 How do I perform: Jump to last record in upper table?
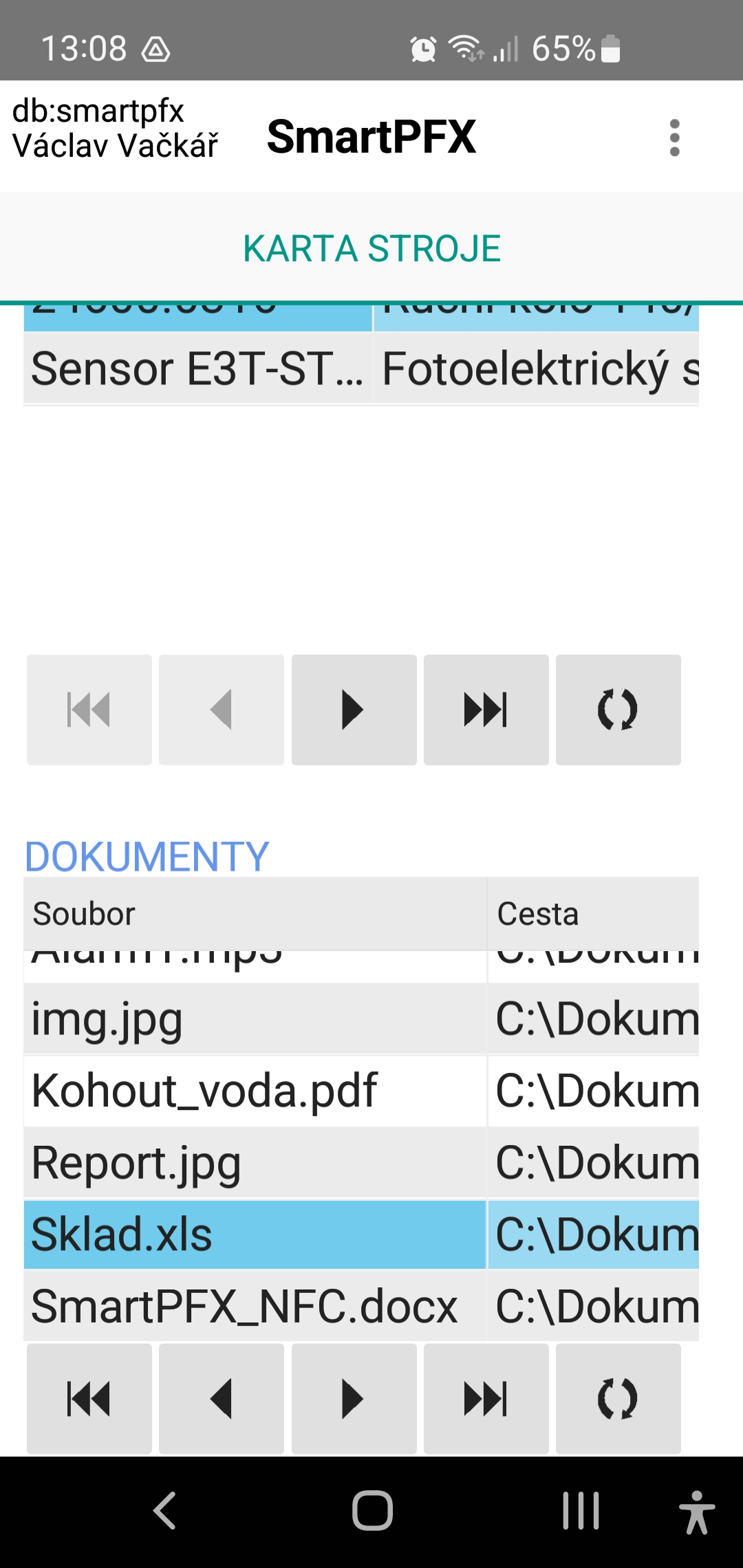[486, 710]
